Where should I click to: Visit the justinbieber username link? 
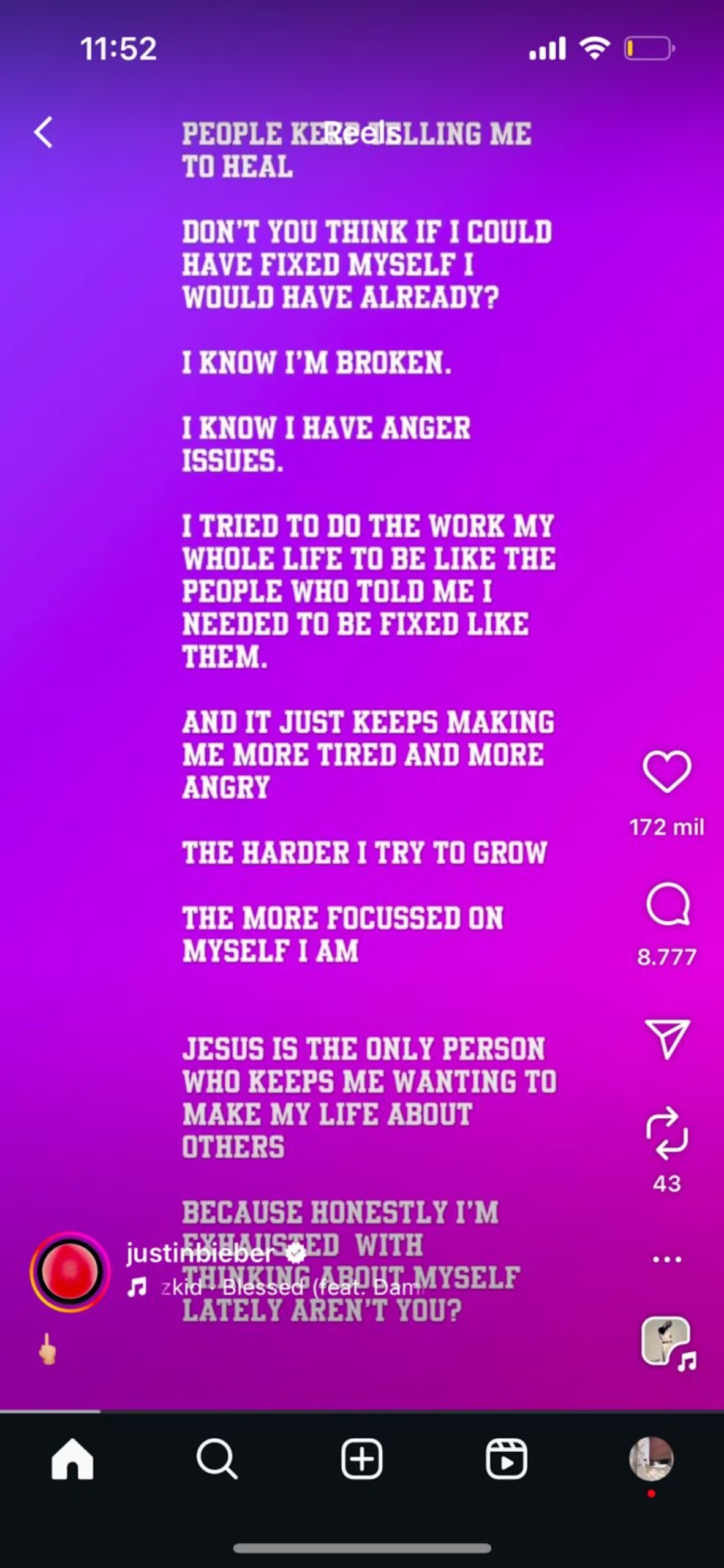coord(200,1253)
